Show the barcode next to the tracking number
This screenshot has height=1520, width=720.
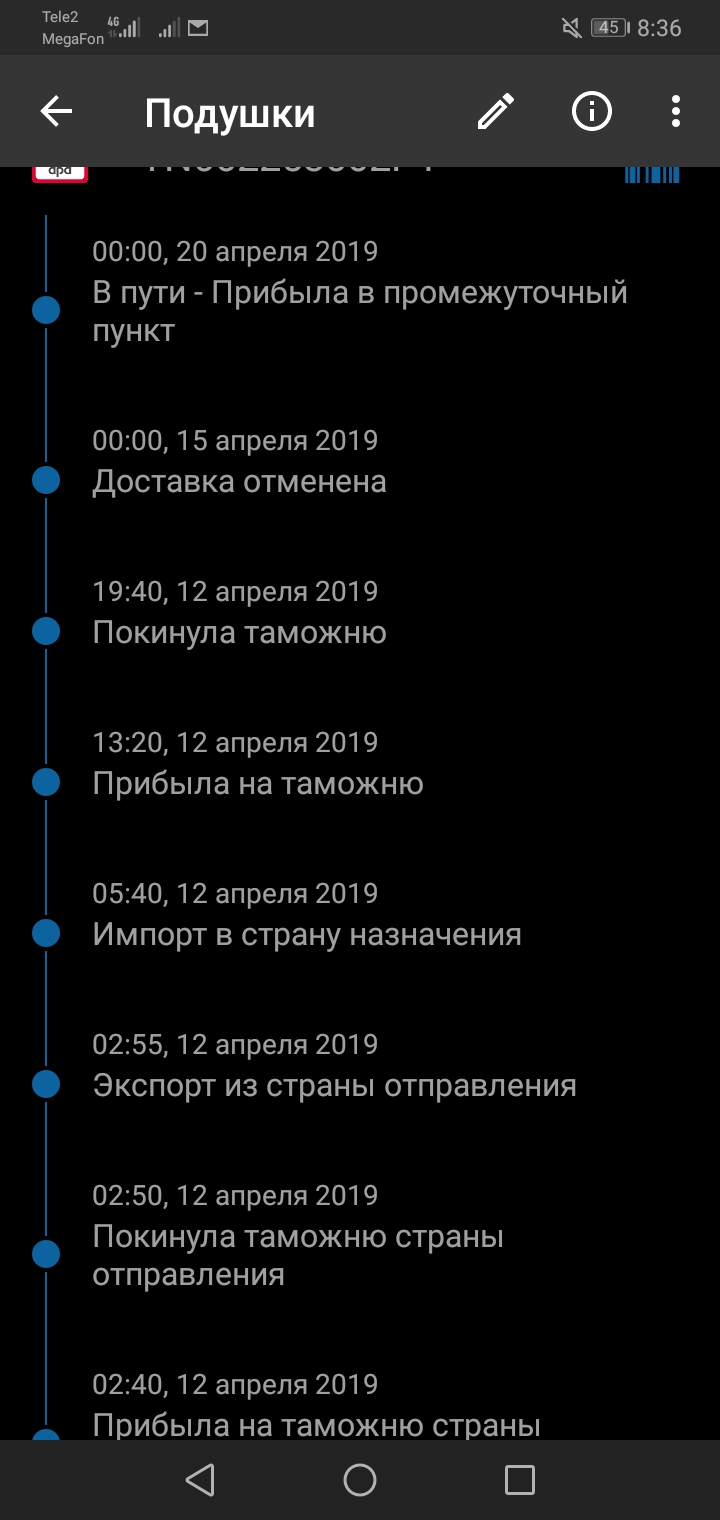pyautogui.click(x=652, y=174)
